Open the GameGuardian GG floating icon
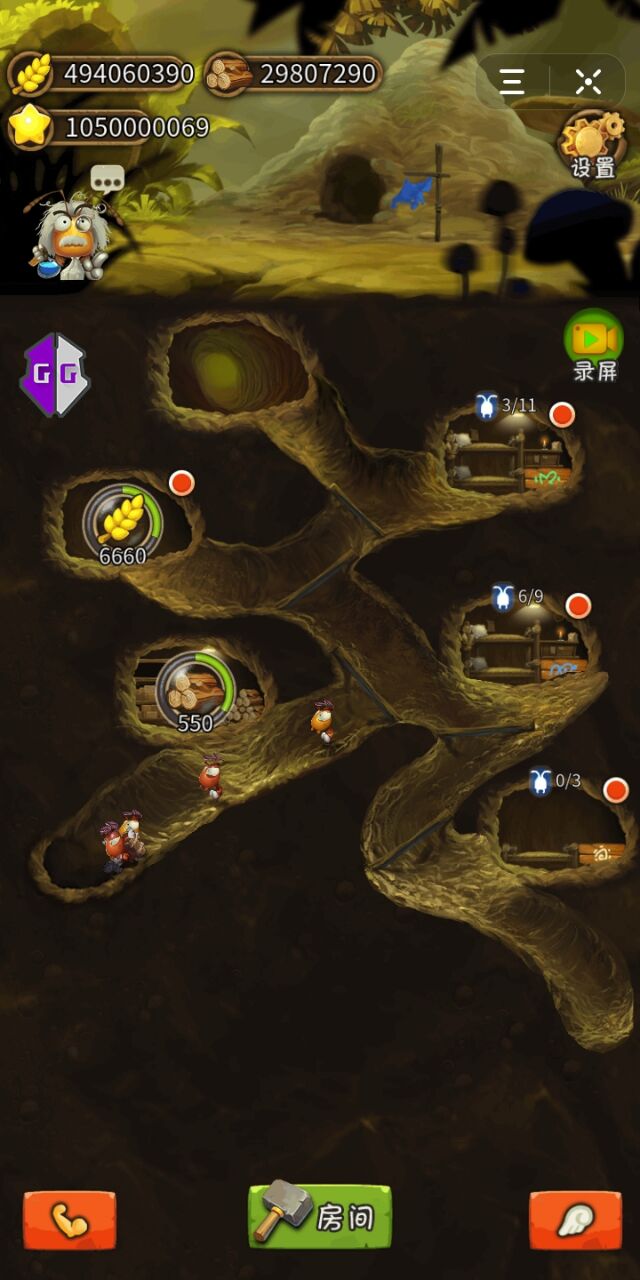 (55, 375)
